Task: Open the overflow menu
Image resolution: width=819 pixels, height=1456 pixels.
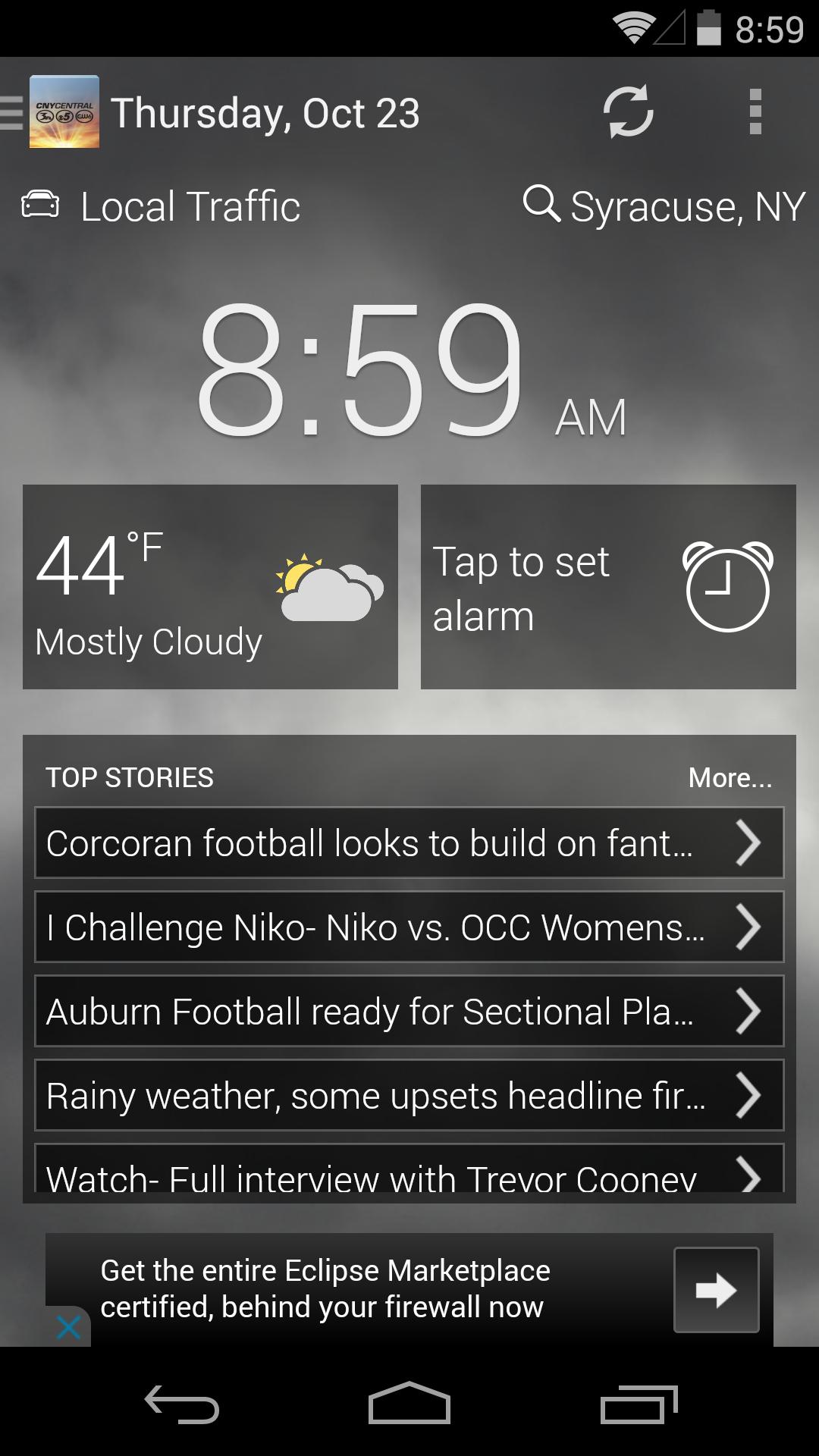Action: tap(755, 112)
